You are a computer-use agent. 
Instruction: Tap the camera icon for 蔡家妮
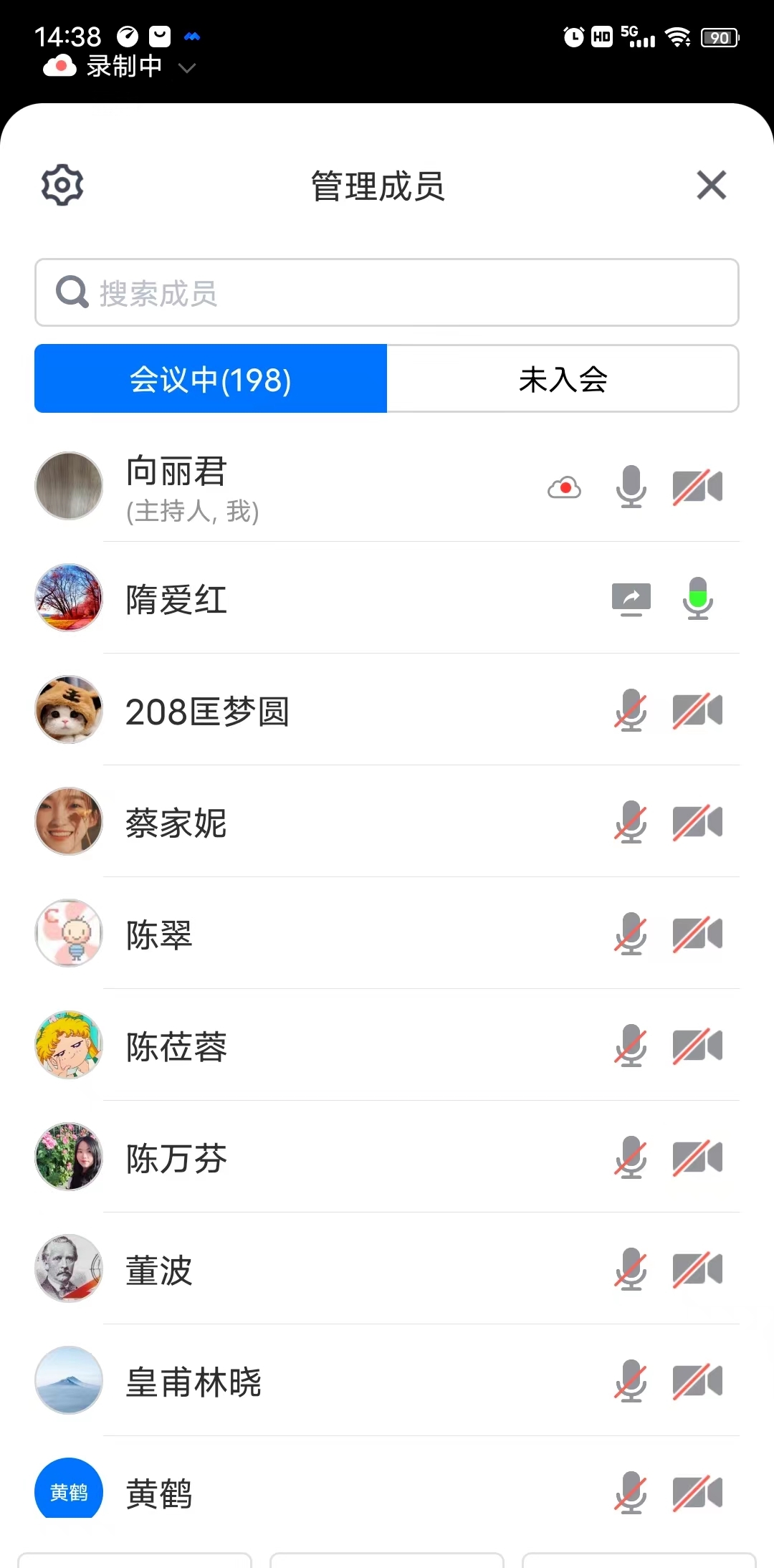click(x=697, y=822)
